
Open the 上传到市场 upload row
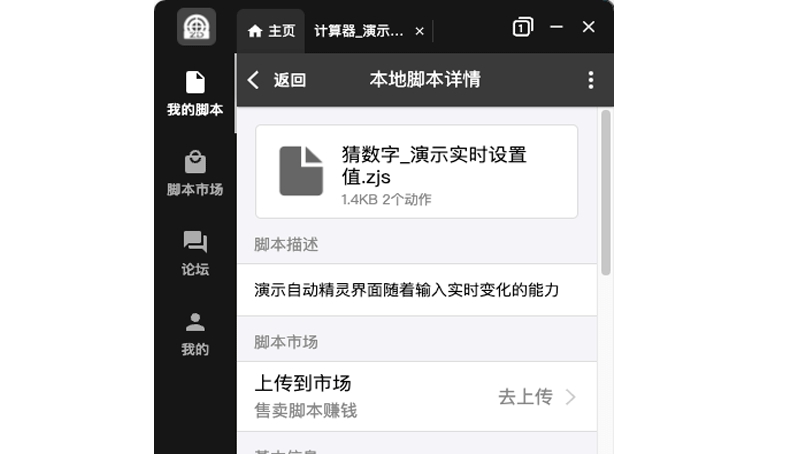[x=416, y=396]
